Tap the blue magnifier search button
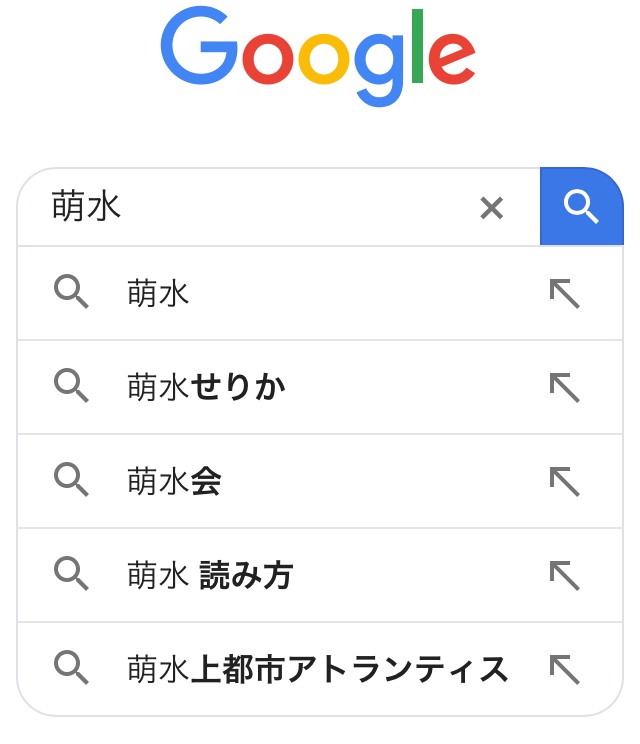The height and width of the screenshot is (744, 640). [581, 207]
